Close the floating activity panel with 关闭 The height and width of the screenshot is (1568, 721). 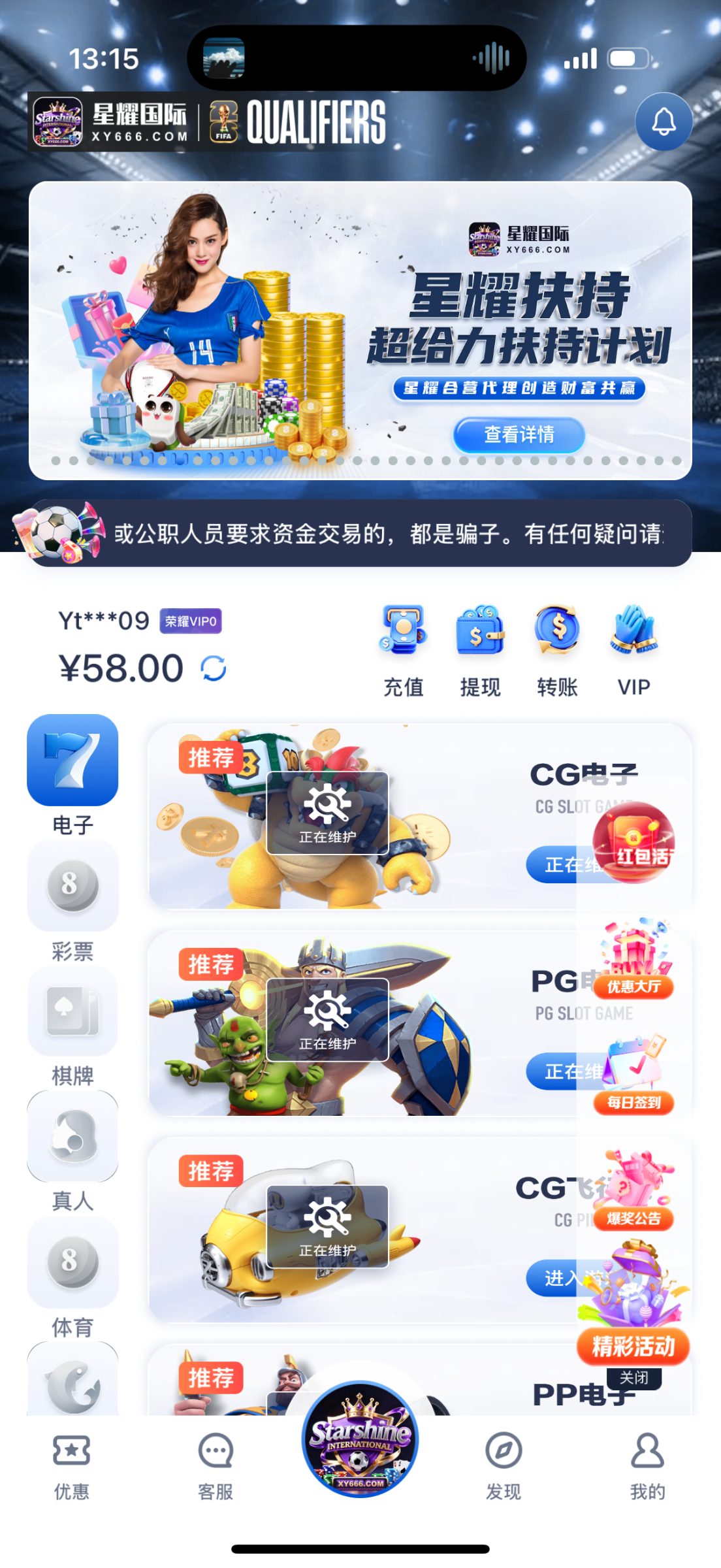pos(633,1378)
